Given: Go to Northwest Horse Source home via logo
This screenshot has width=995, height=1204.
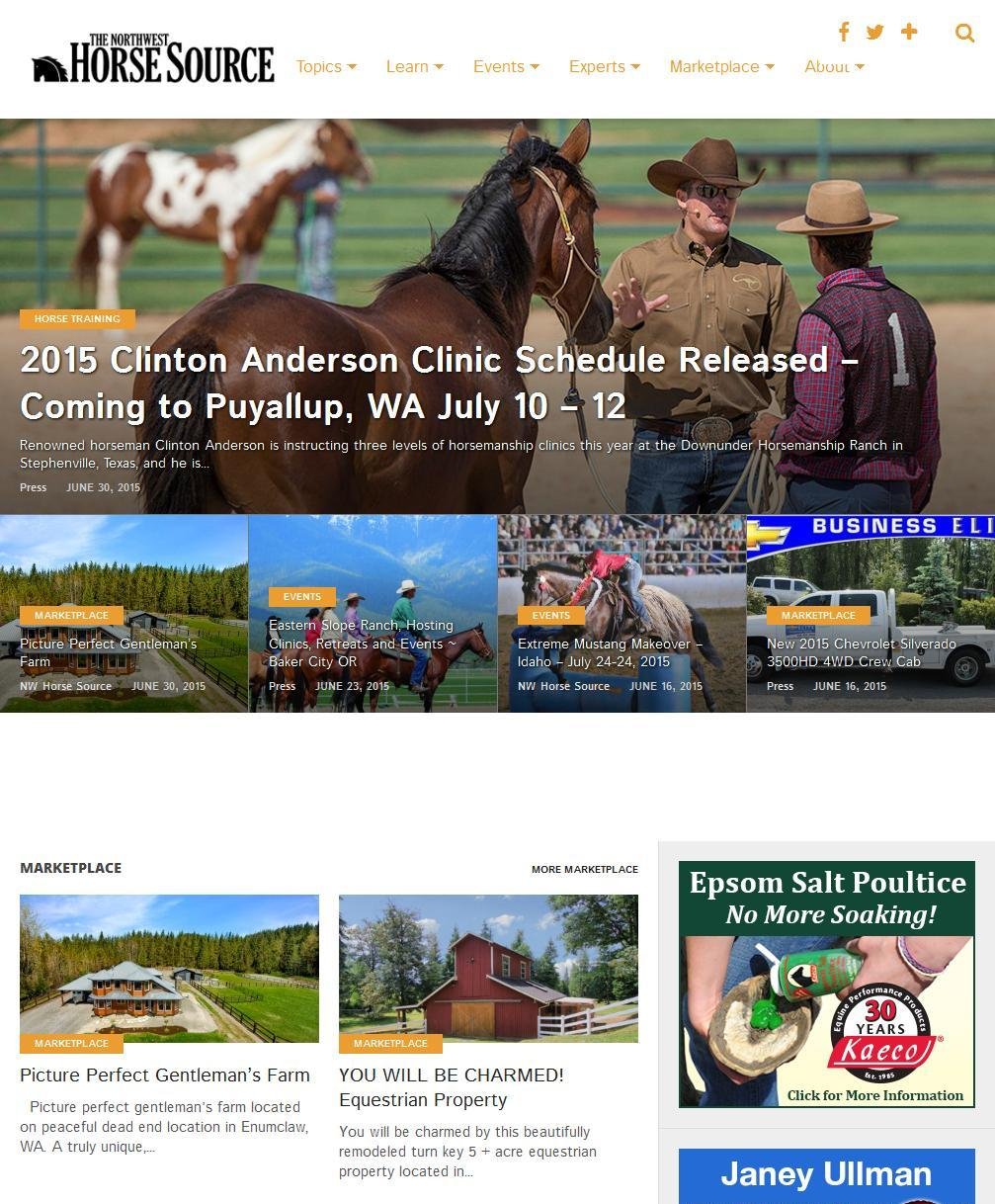Looking at the screenshot, I should click(153, 59).
